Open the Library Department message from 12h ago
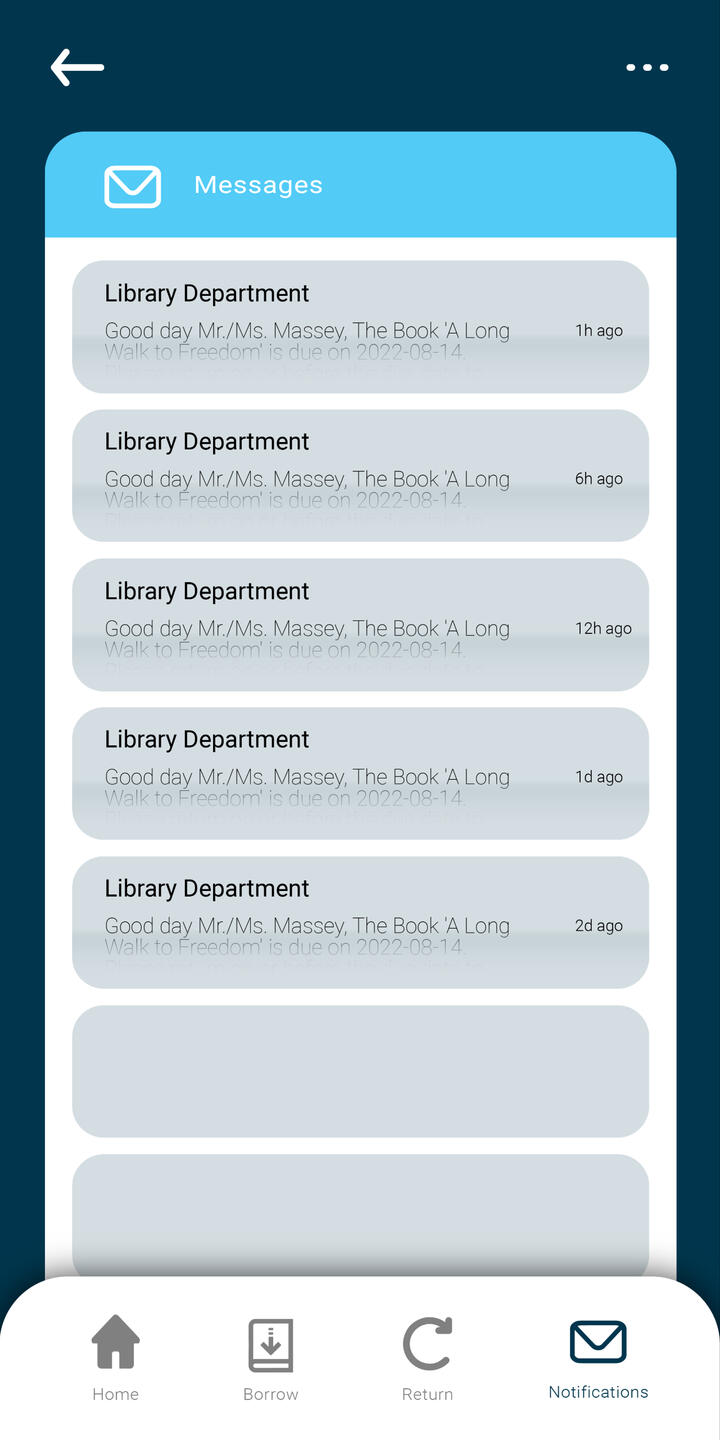Screen dimensions: 720x1440 coord(360,625)
